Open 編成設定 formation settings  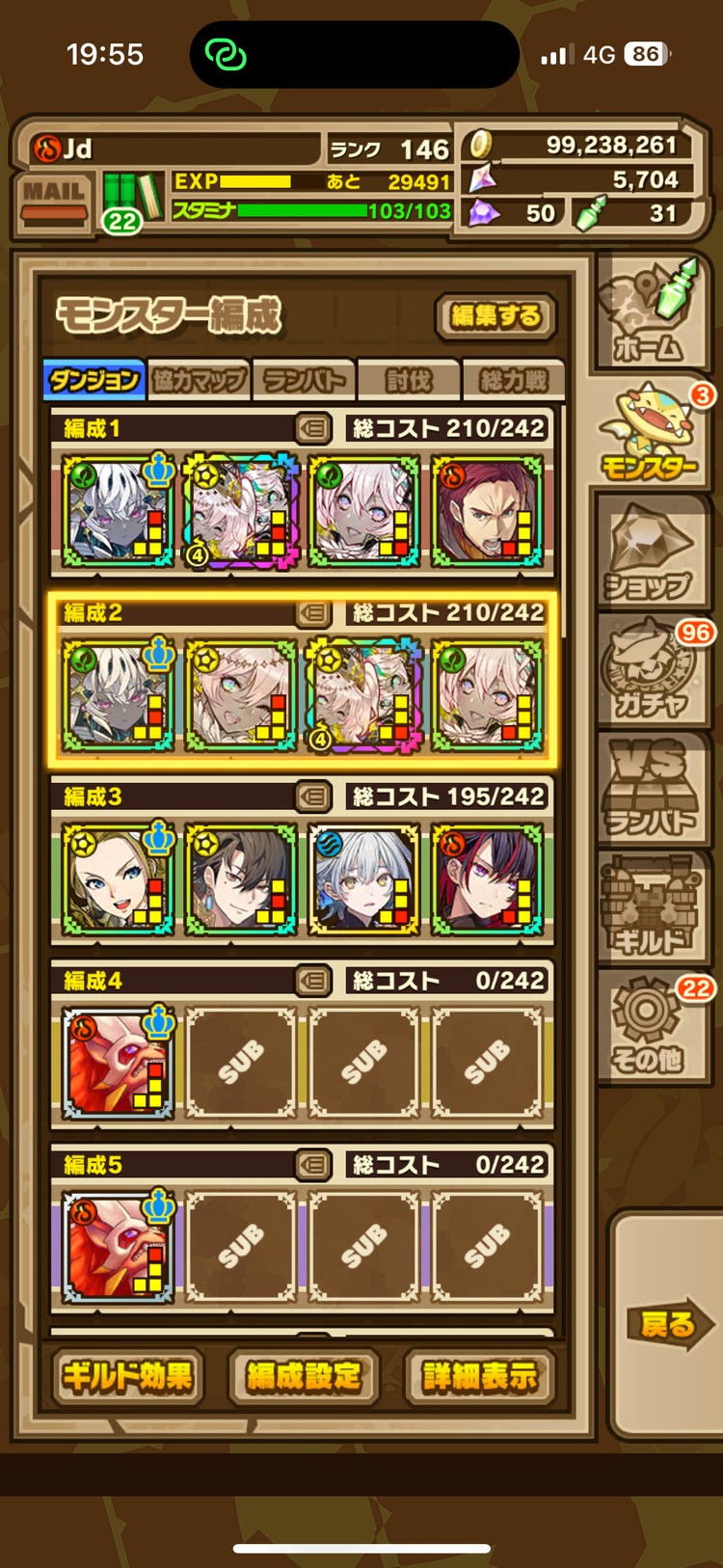[304, 1376]
